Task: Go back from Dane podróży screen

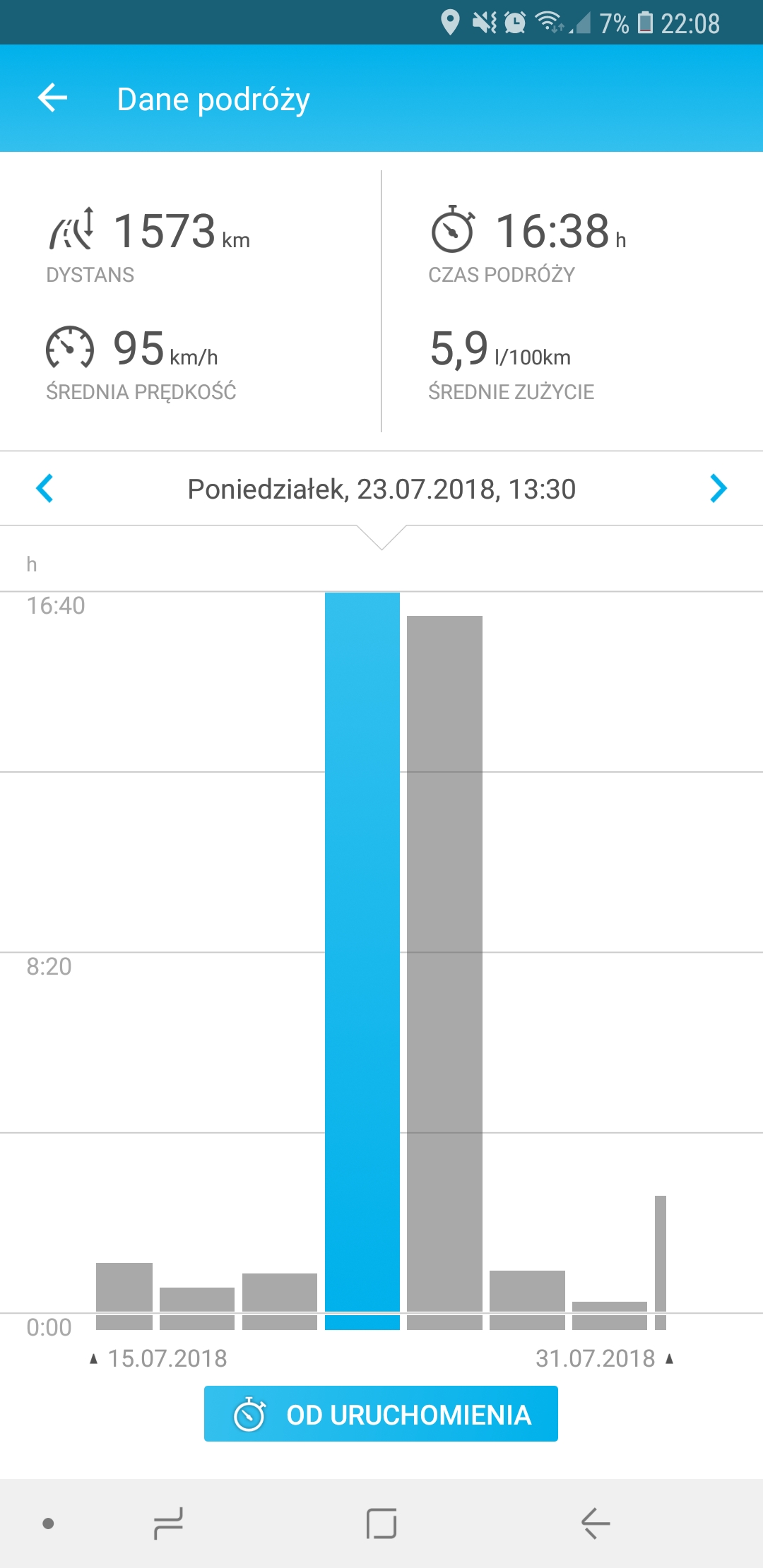Action: click(53, 98)
